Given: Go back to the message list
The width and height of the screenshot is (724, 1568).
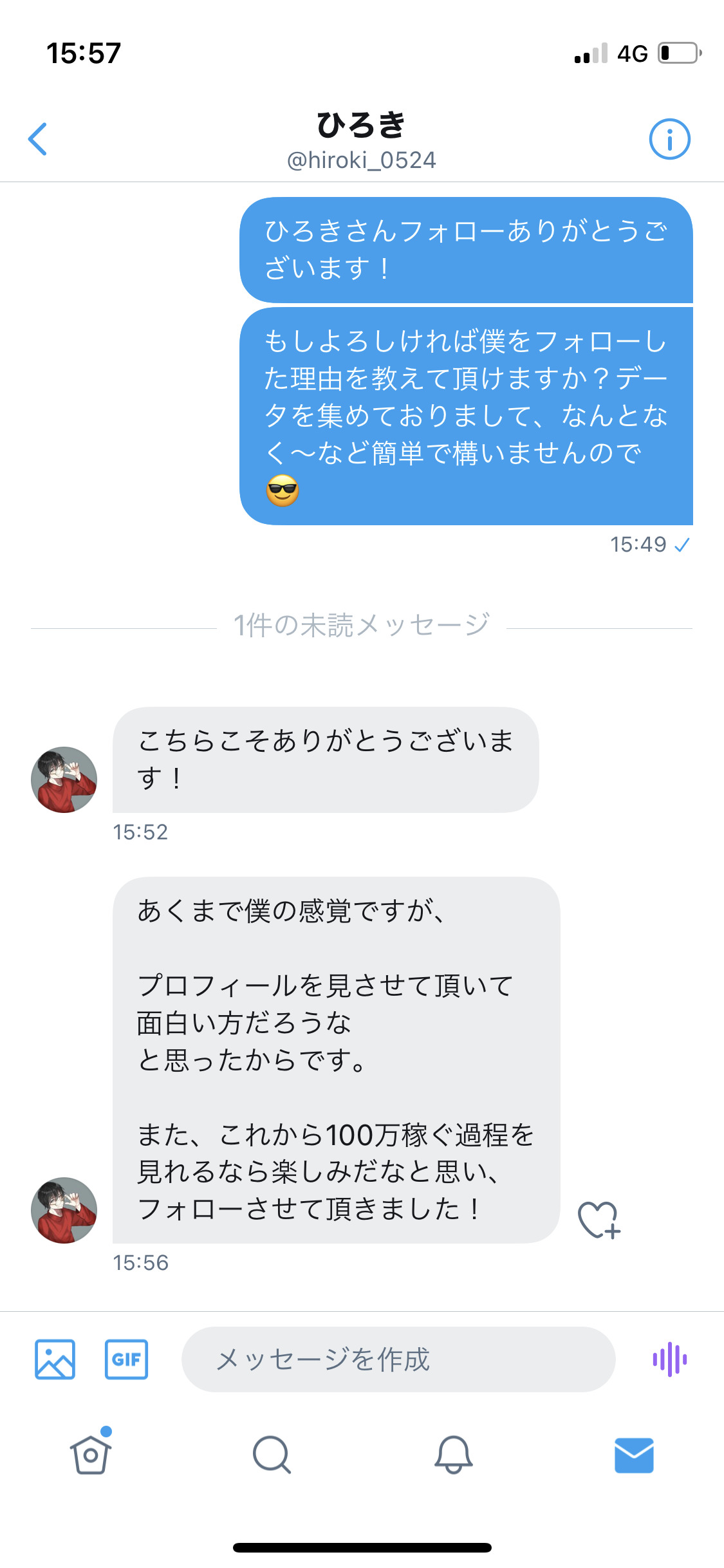Looking at the screenshot, I should (37, 139).
